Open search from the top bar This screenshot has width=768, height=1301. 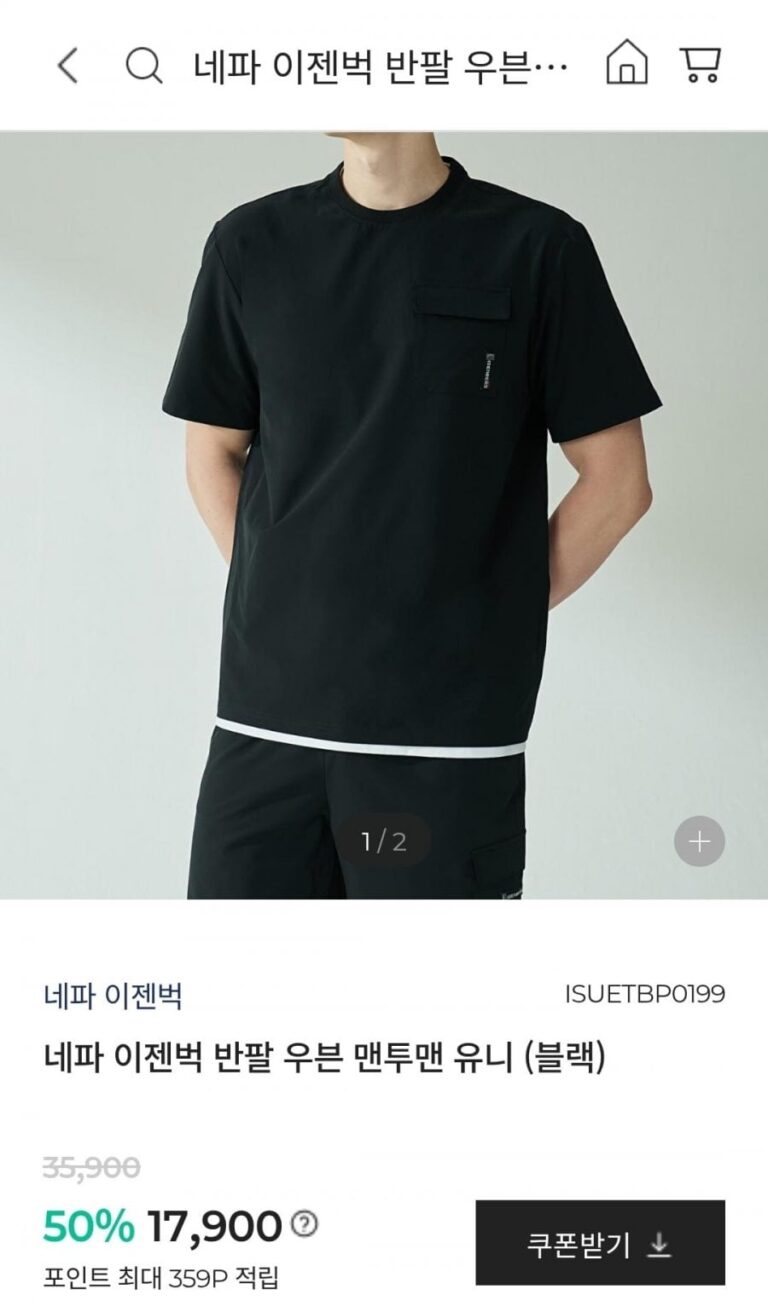tap(144, 66)
